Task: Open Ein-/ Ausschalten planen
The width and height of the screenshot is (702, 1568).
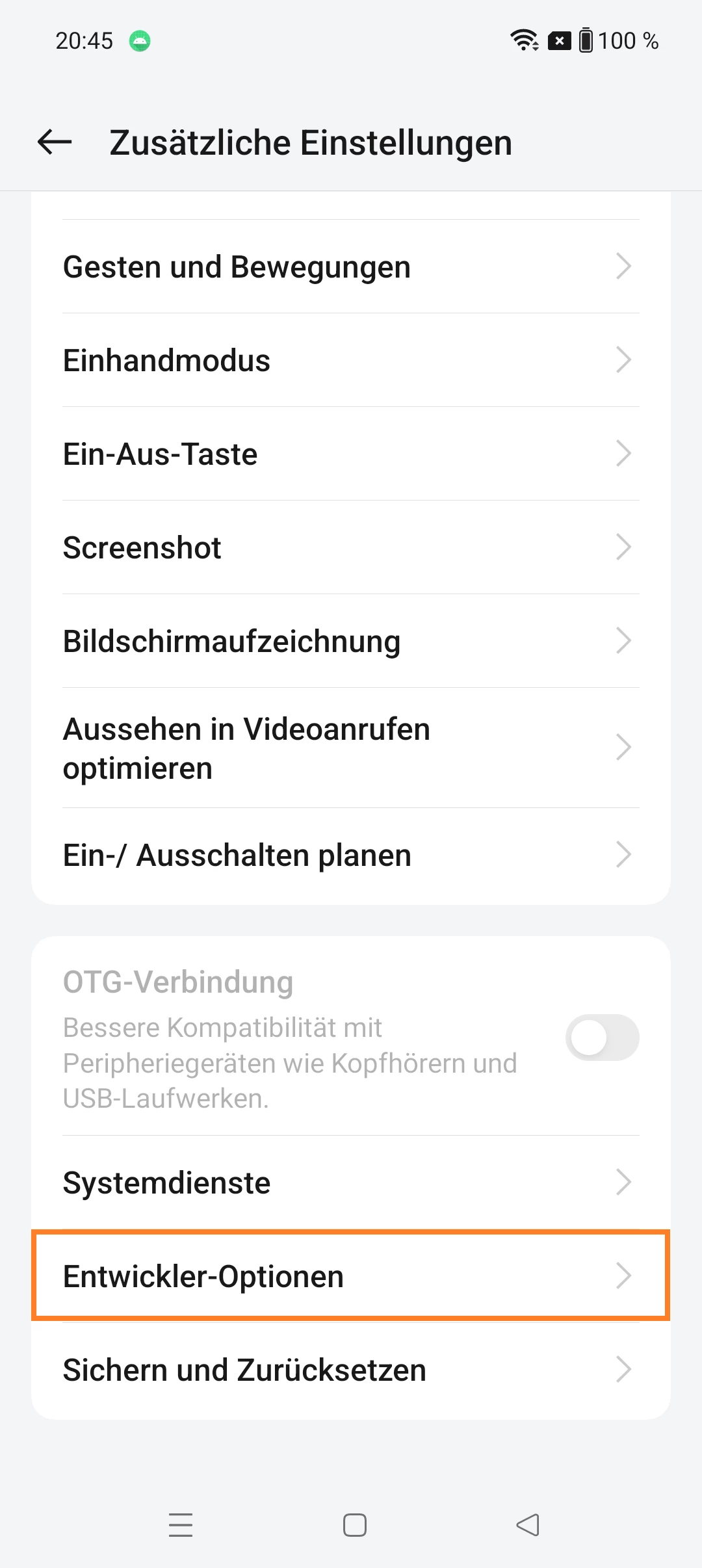Action: (x=351, y=856)
